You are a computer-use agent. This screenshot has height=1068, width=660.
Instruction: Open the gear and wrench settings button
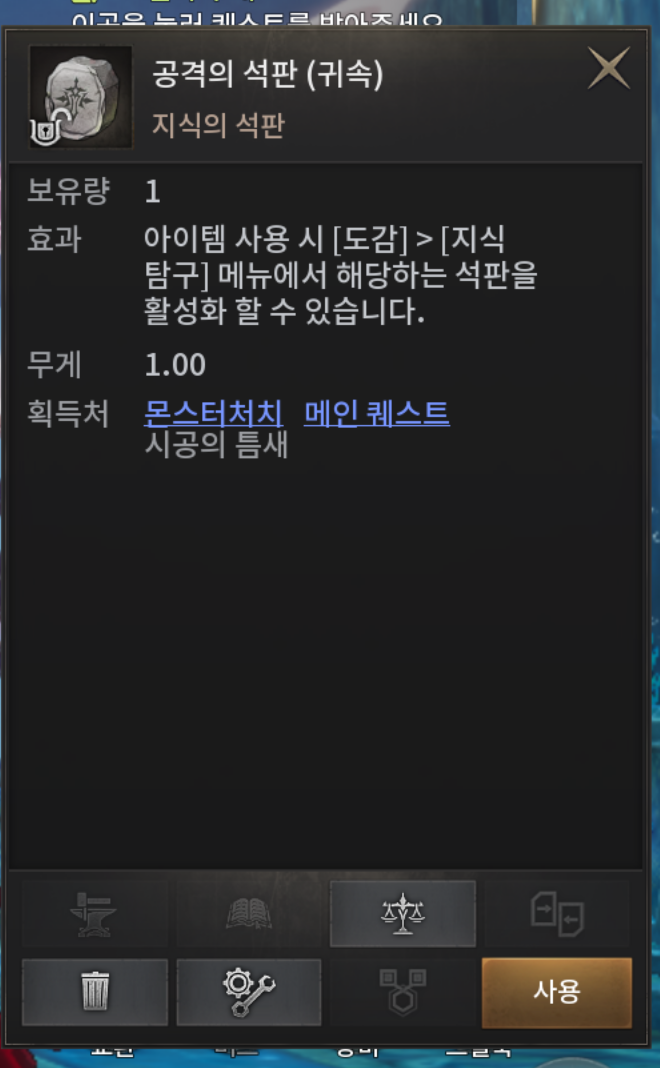click(248, 992)
